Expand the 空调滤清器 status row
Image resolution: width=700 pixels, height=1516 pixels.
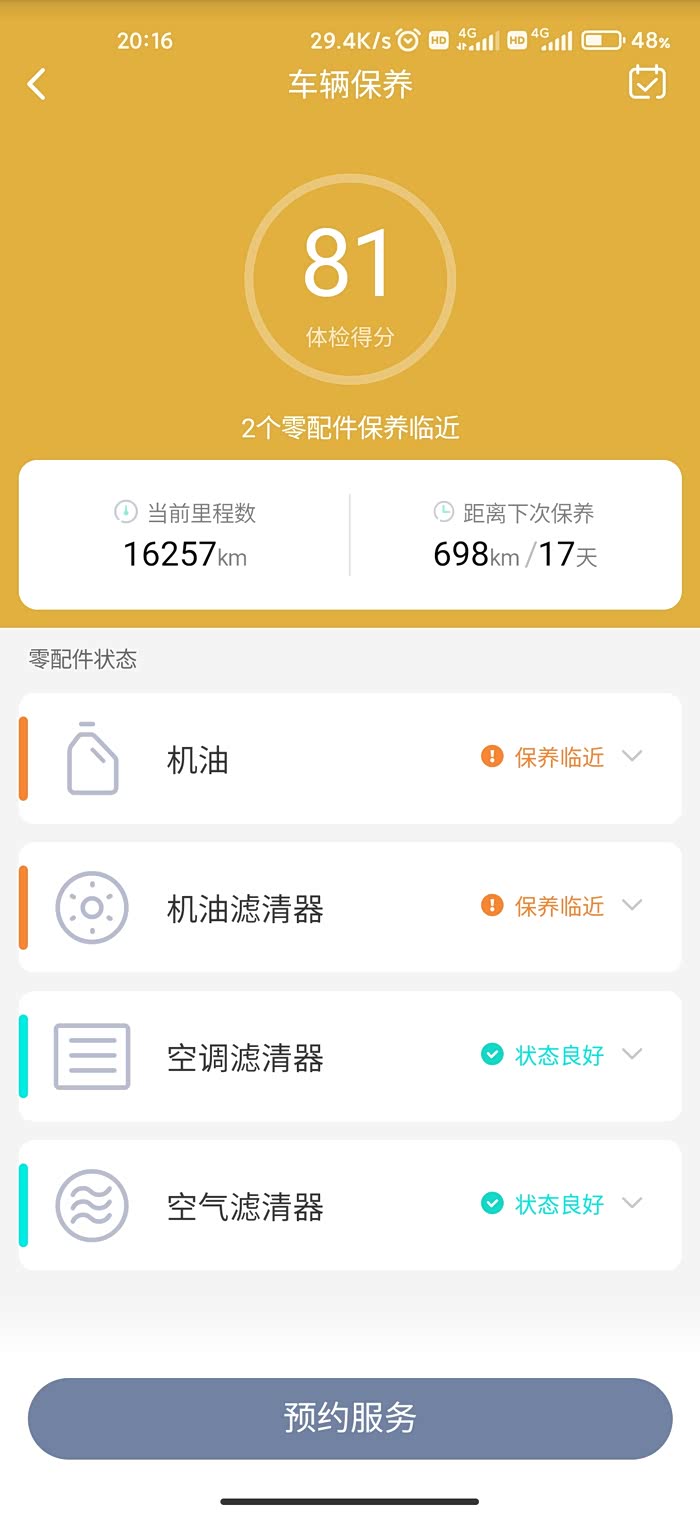(x=350, y=1056)
